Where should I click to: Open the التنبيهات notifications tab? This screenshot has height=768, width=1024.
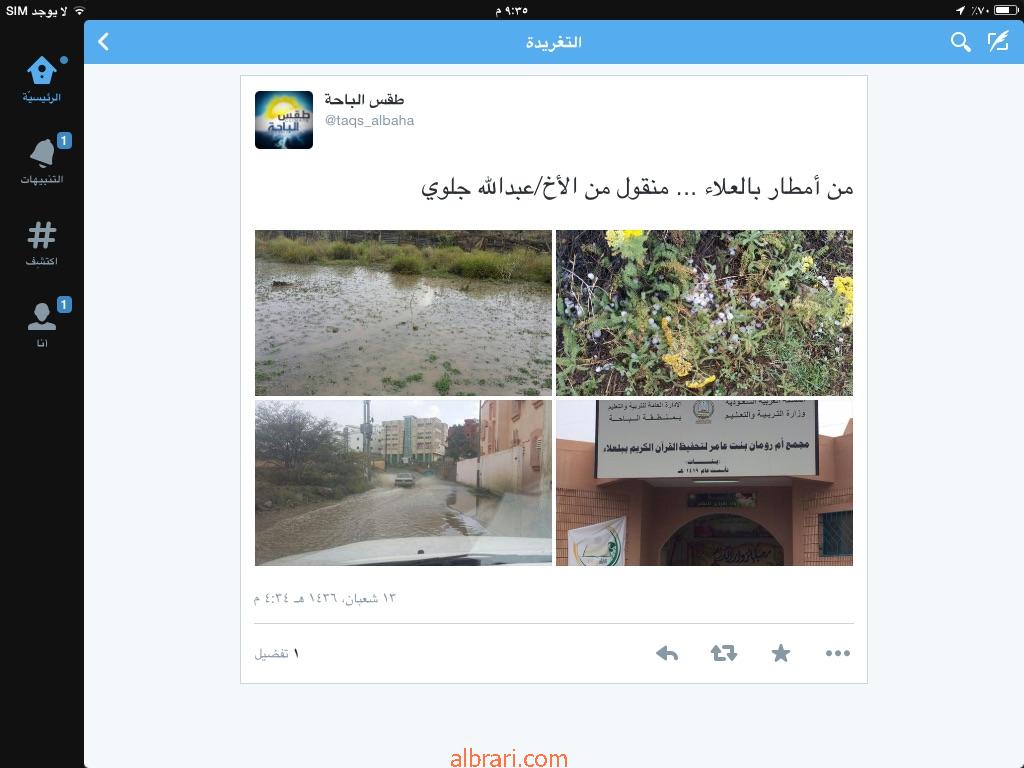(x=42, y=161)
